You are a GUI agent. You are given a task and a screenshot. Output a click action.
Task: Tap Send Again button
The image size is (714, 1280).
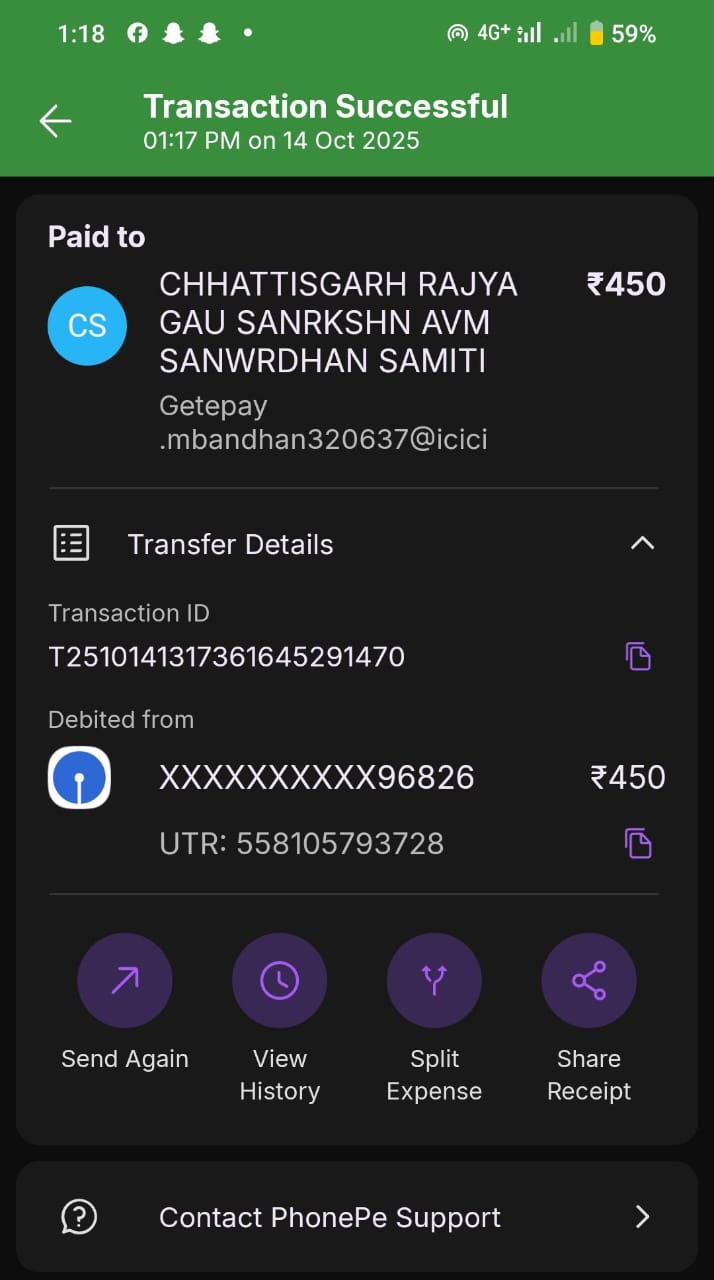coord(125,981)
